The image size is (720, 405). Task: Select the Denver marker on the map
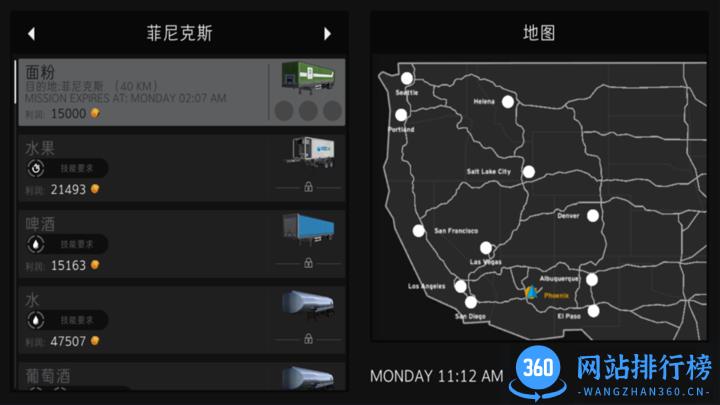(593, 215)
